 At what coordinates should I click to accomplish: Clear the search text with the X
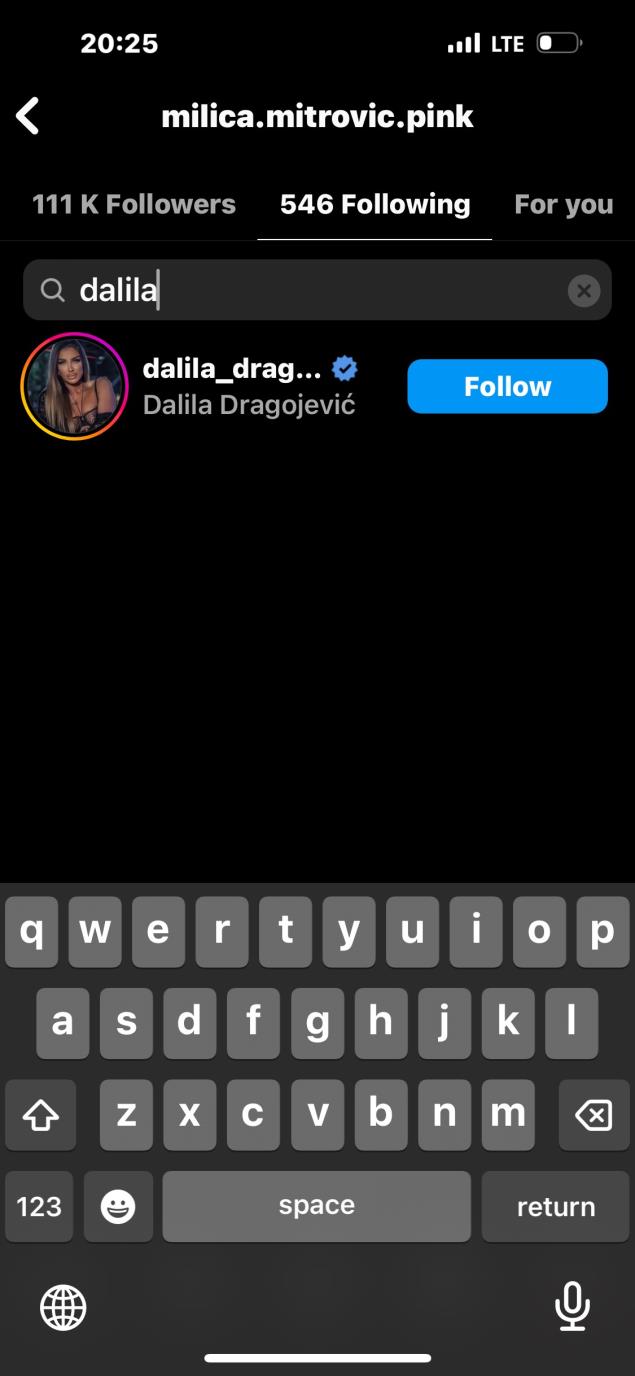point(584,291)
